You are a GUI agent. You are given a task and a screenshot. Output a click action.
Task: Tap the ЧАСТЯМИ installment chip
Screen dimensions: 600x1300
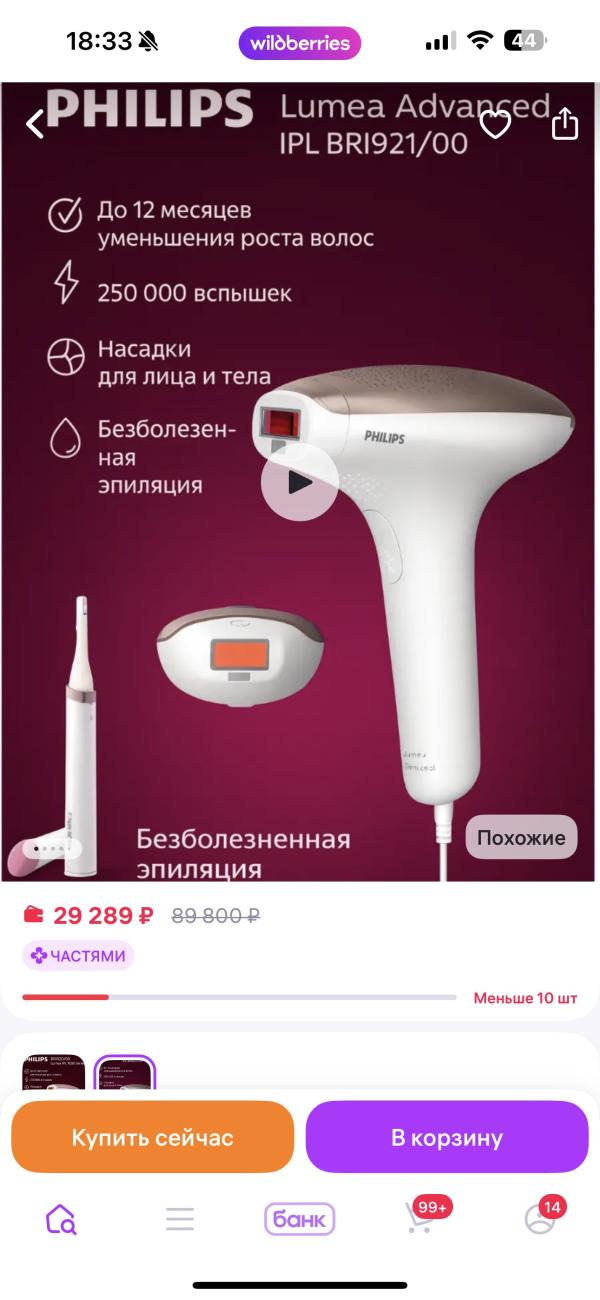[78, 956]
